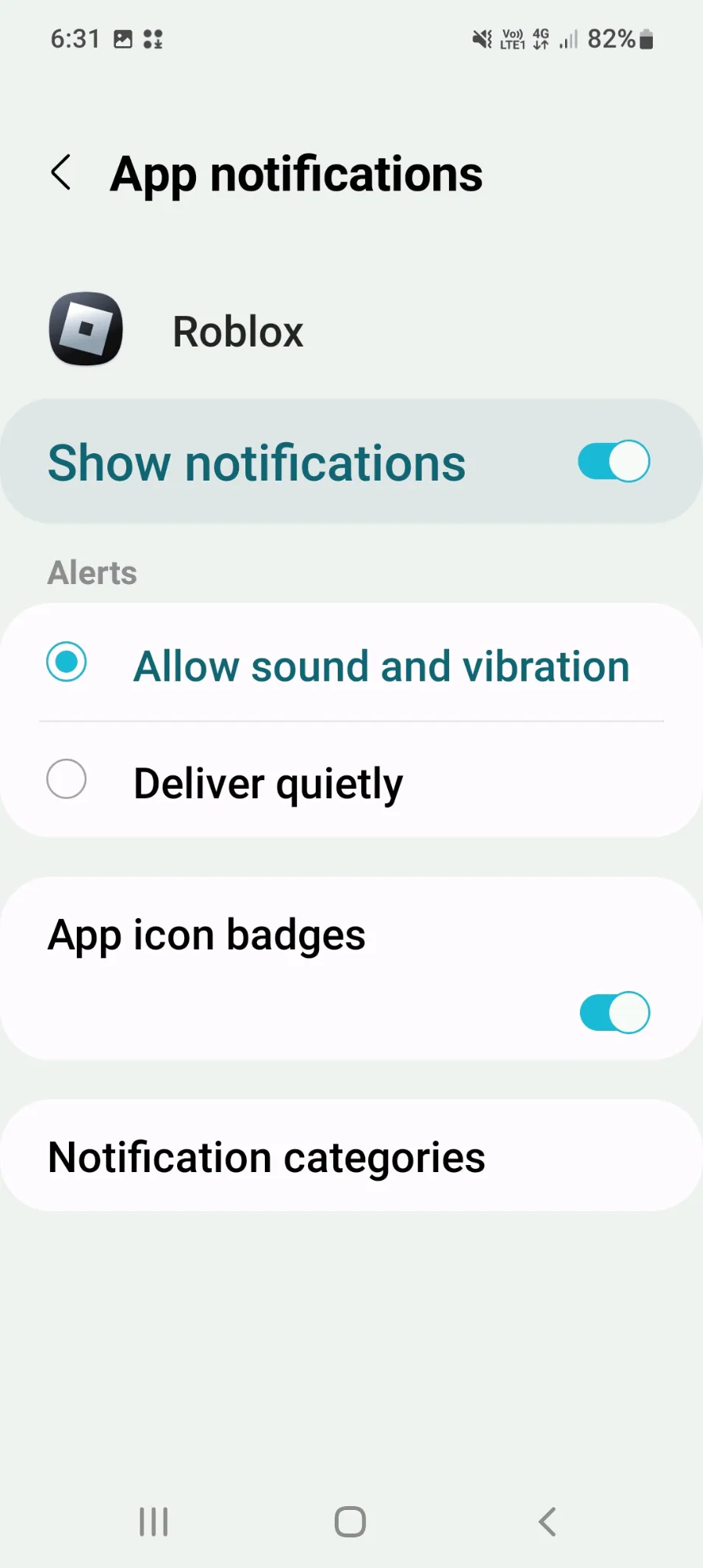703x1568 pixels.
Task: Tap the system home button
Action: coord(350,1522)
